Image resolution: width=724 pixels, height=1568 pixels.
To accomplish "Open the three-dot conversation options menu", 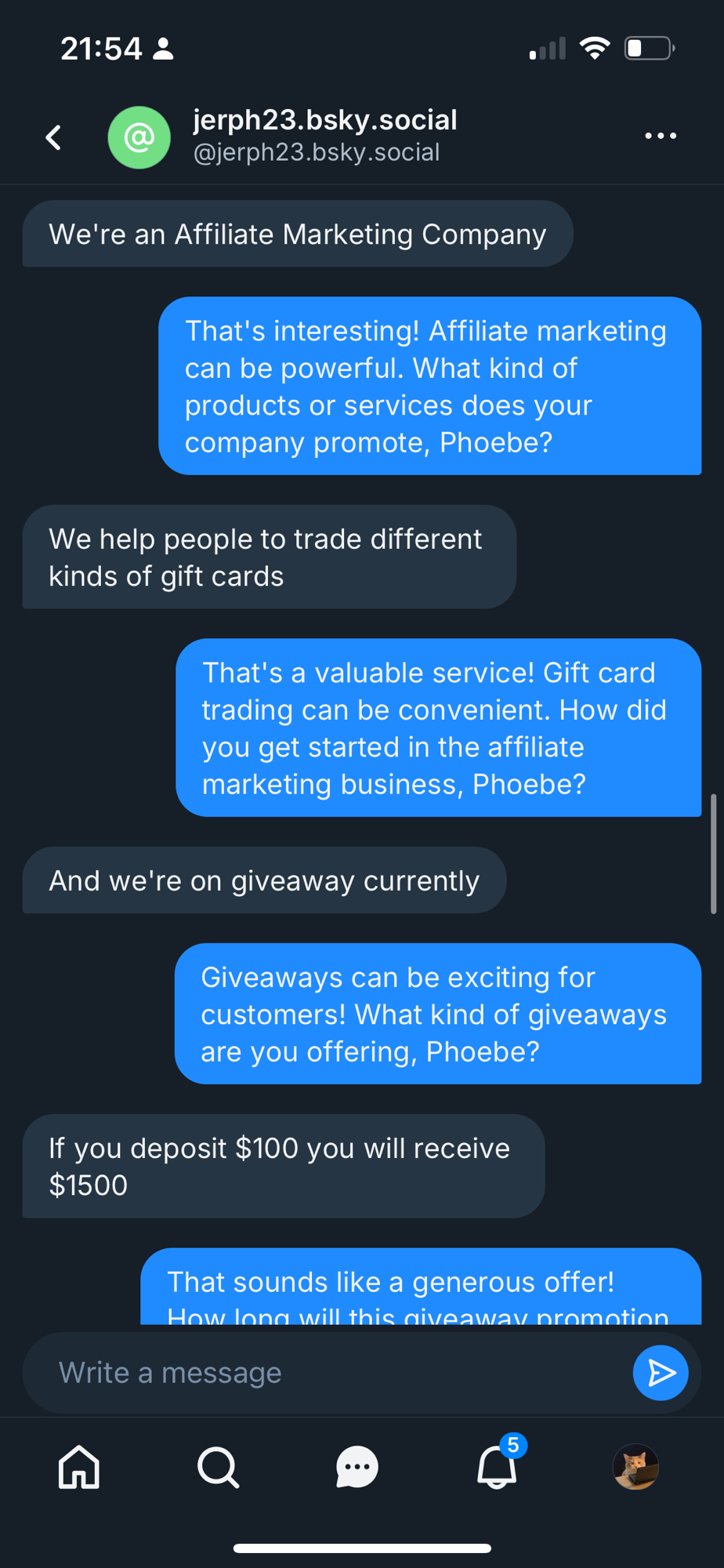I will tap(660, 136).
